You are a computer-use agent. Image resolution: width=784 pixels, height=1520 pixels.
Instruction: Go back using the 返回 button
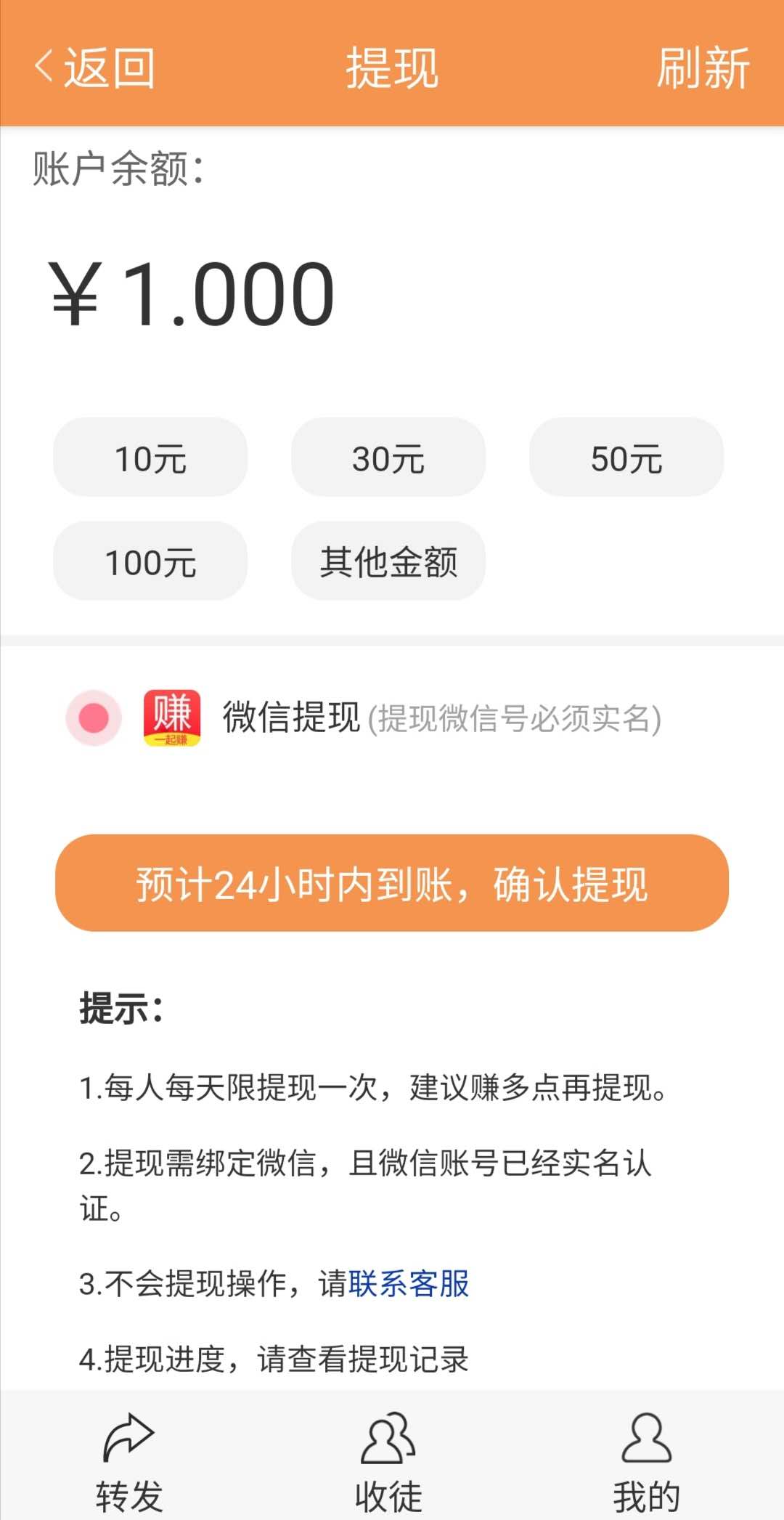click(94, 68)
